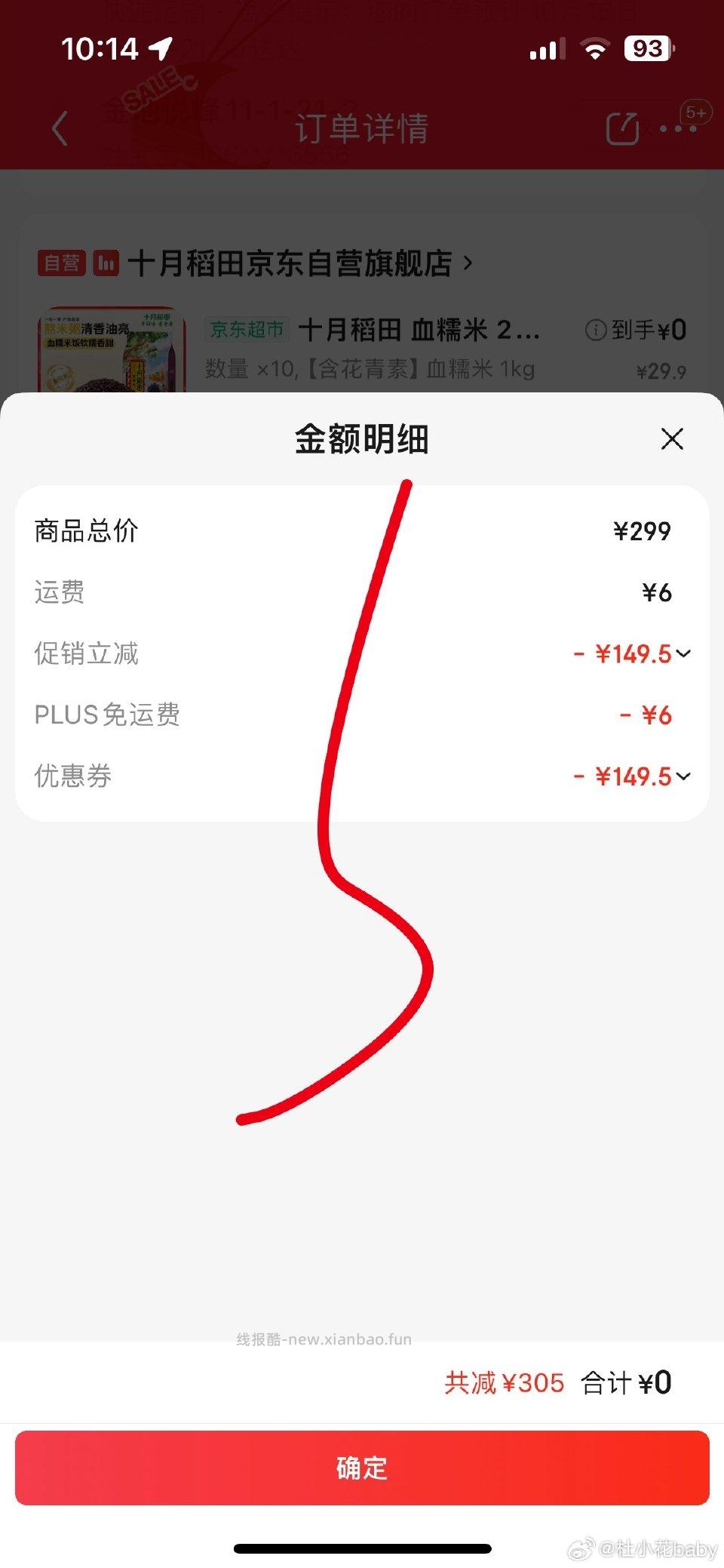Image resolution: width=724 pixels, height=1568 pixels.
Task: Tap the info icon next to 到手¥0
Action: coord(596,331)
